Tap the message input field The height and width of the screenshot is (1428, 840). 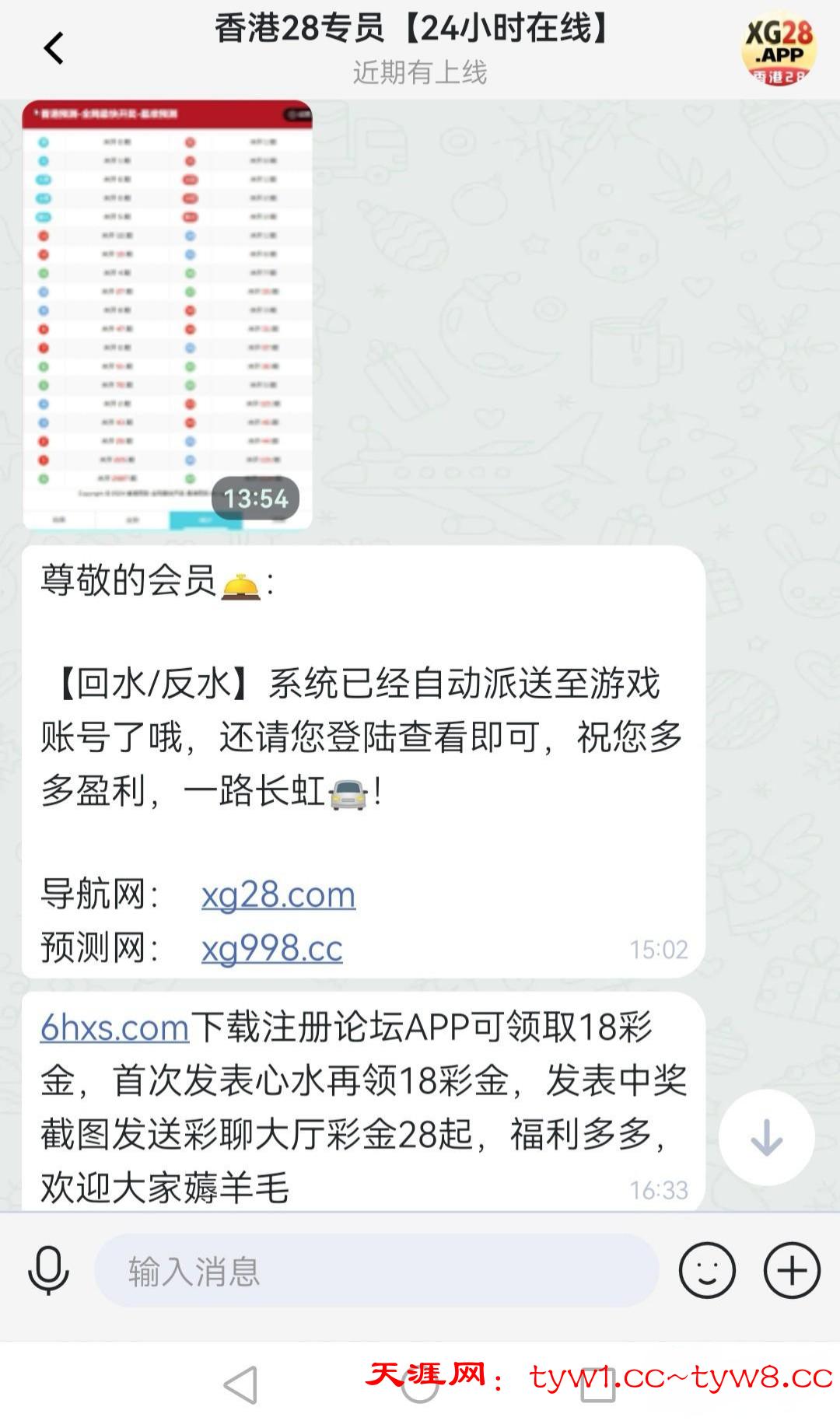tap(376, 1271)
